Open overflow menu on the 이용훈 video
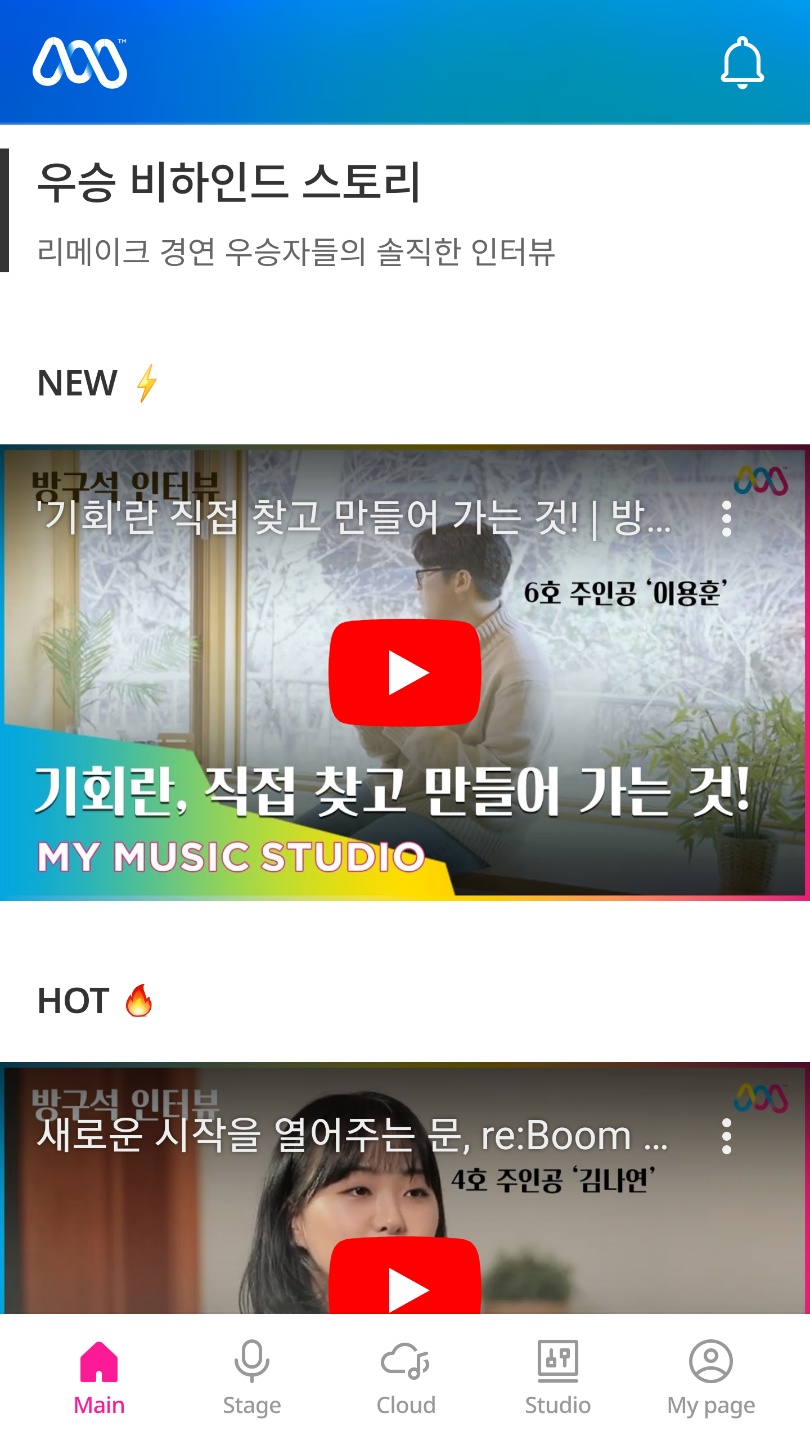The image size is (810, 1440). coord(727,518)
